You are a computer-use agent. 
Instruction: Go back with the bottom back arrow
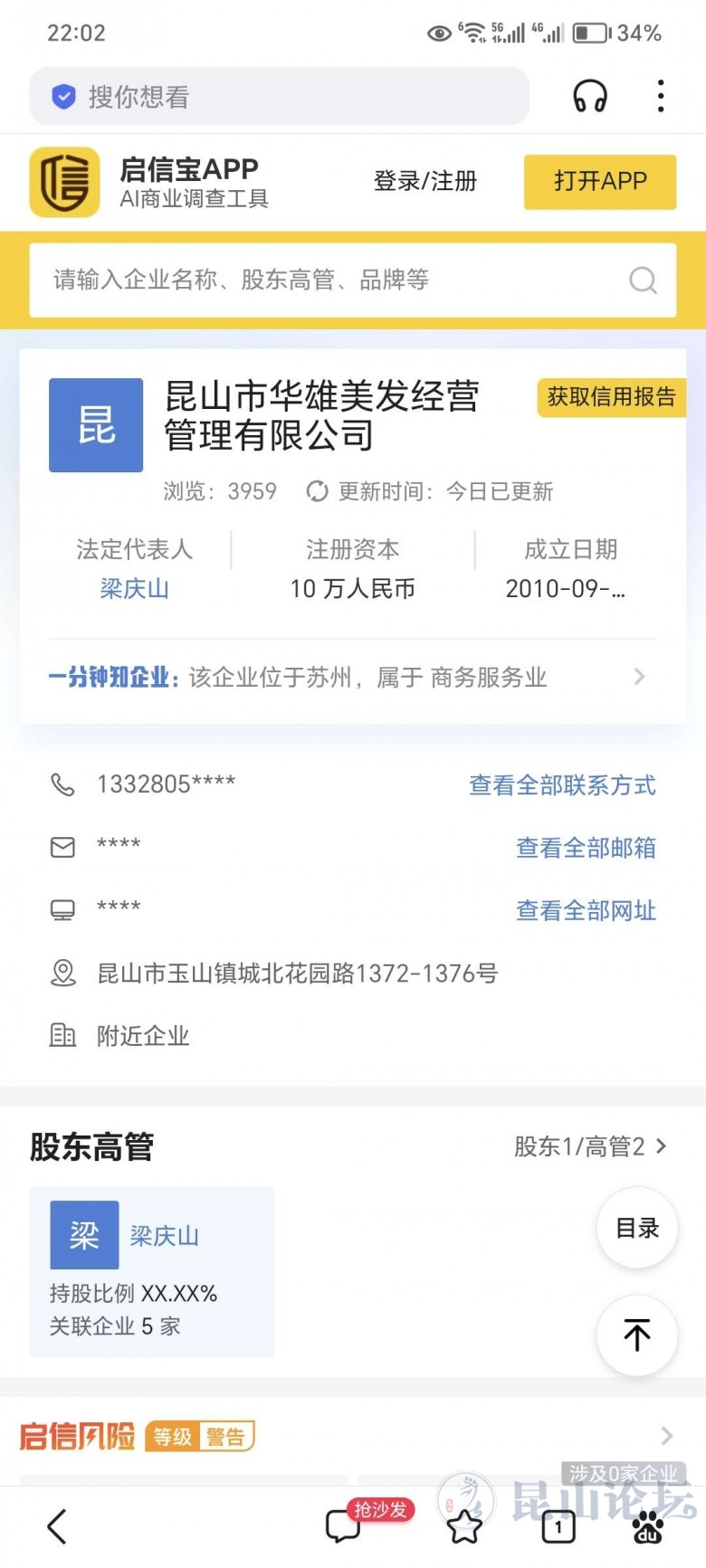coord(57,1527)
